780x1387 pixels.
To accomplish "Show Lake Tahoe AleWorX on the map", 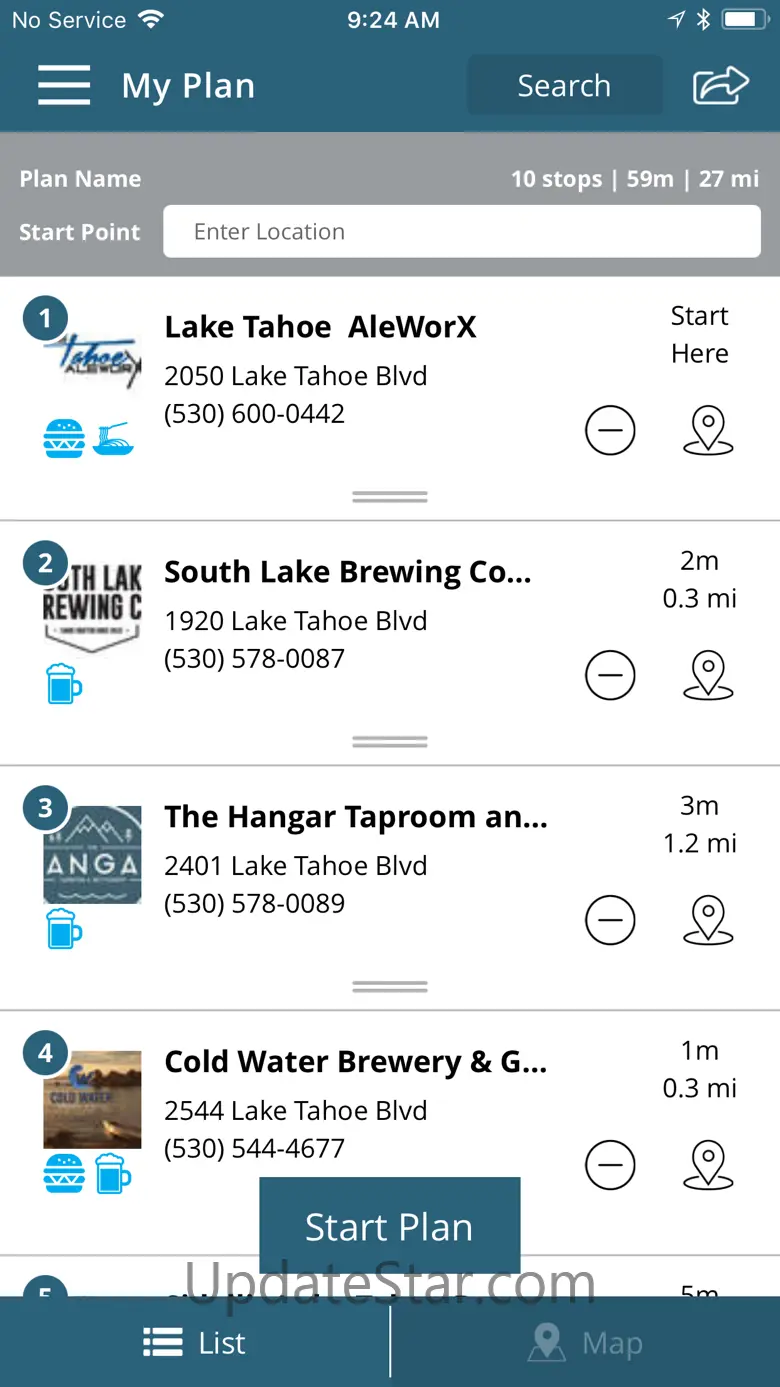I will click(708, 431).
